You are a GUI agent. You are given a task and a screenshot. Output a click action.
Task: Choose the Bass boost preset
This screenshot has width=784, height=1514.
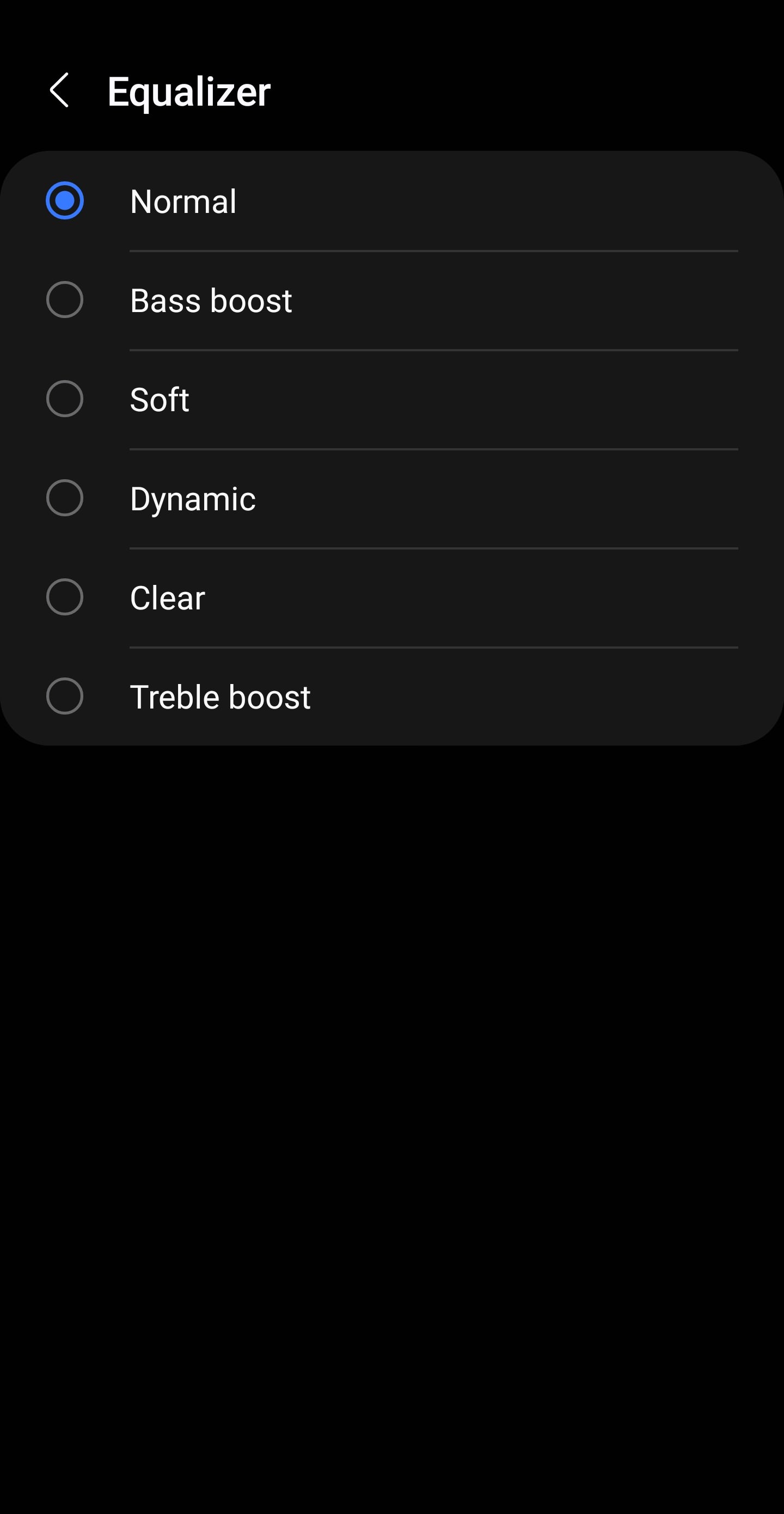[65, 300]
